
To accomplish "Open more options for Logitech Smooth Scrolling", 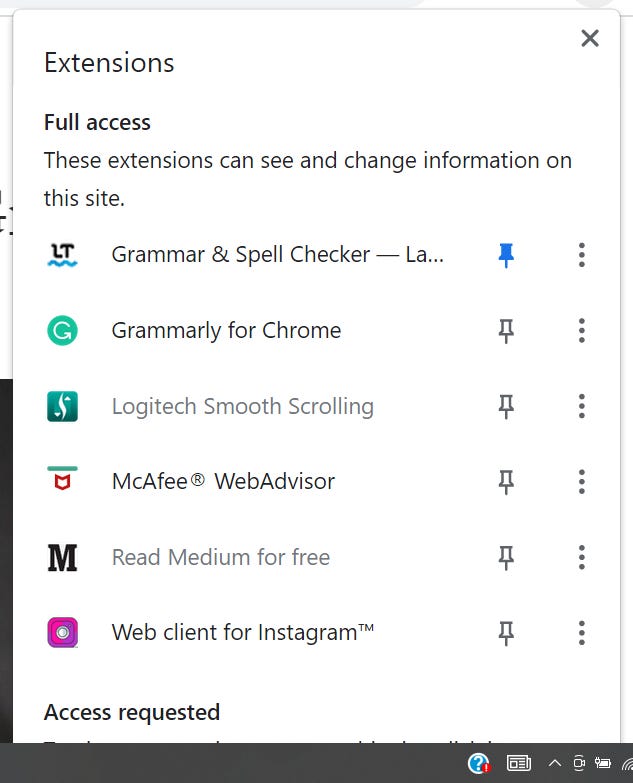I will tap(582, 406).
